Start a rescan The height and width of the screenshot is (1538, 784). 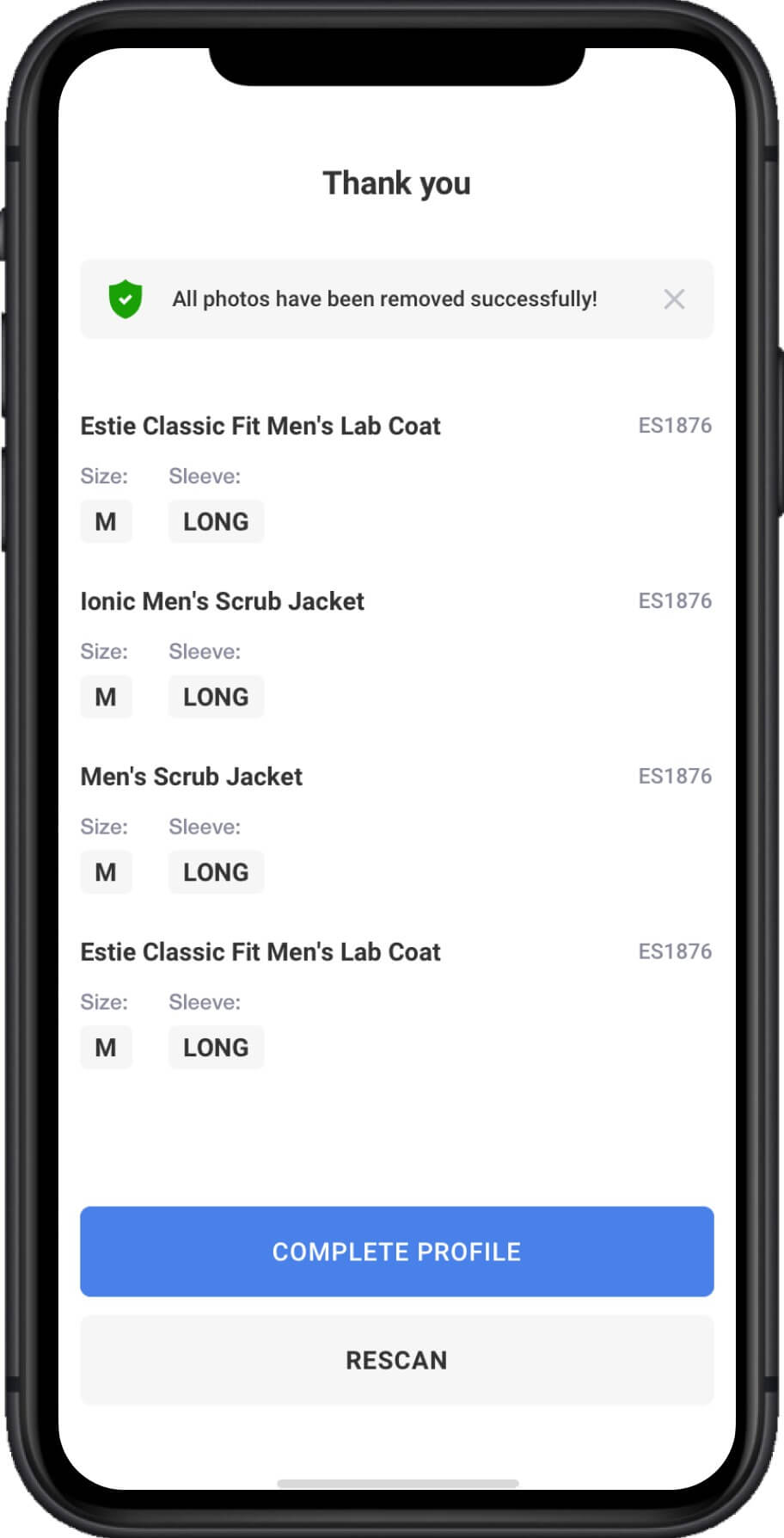click(396, 1360)
